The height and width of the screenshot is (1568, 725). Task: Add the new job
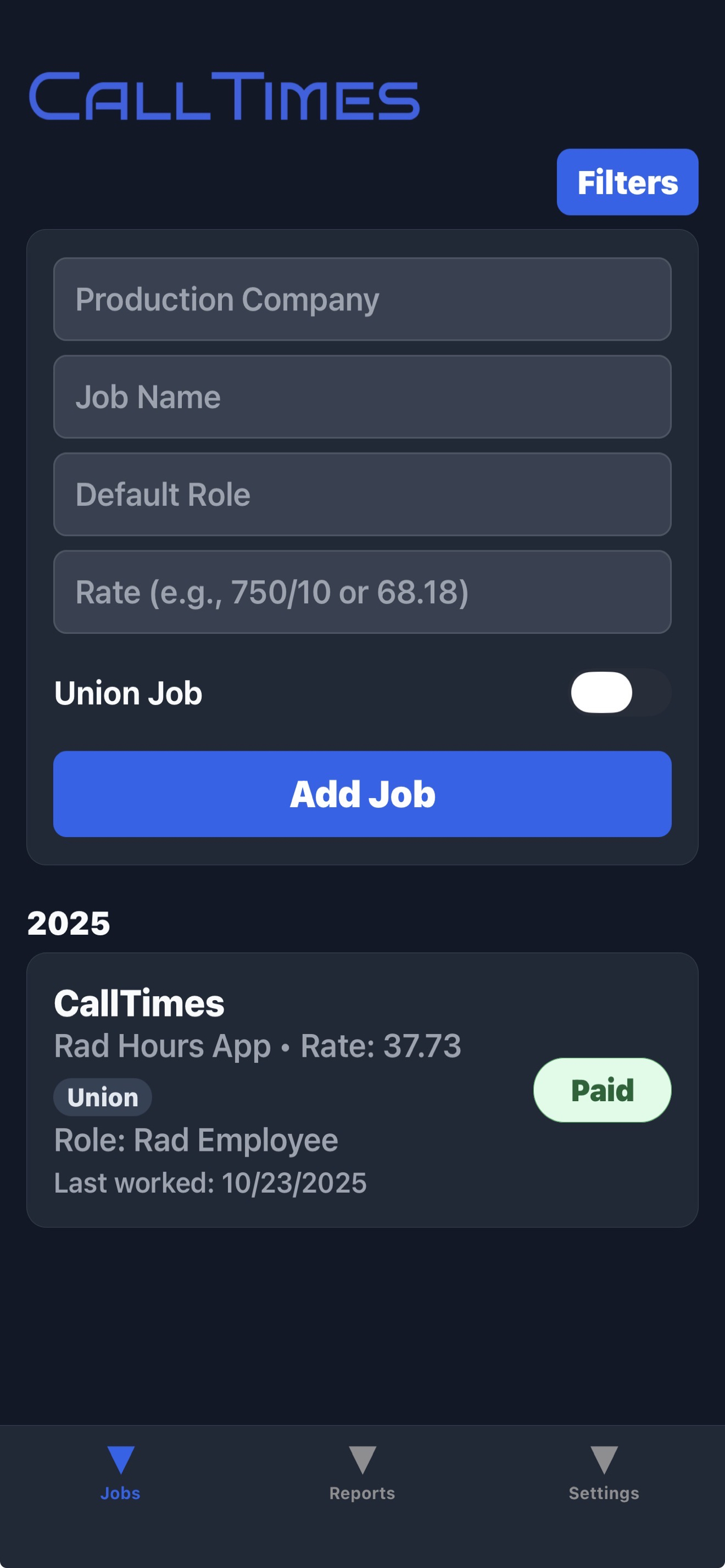(362, 794)
